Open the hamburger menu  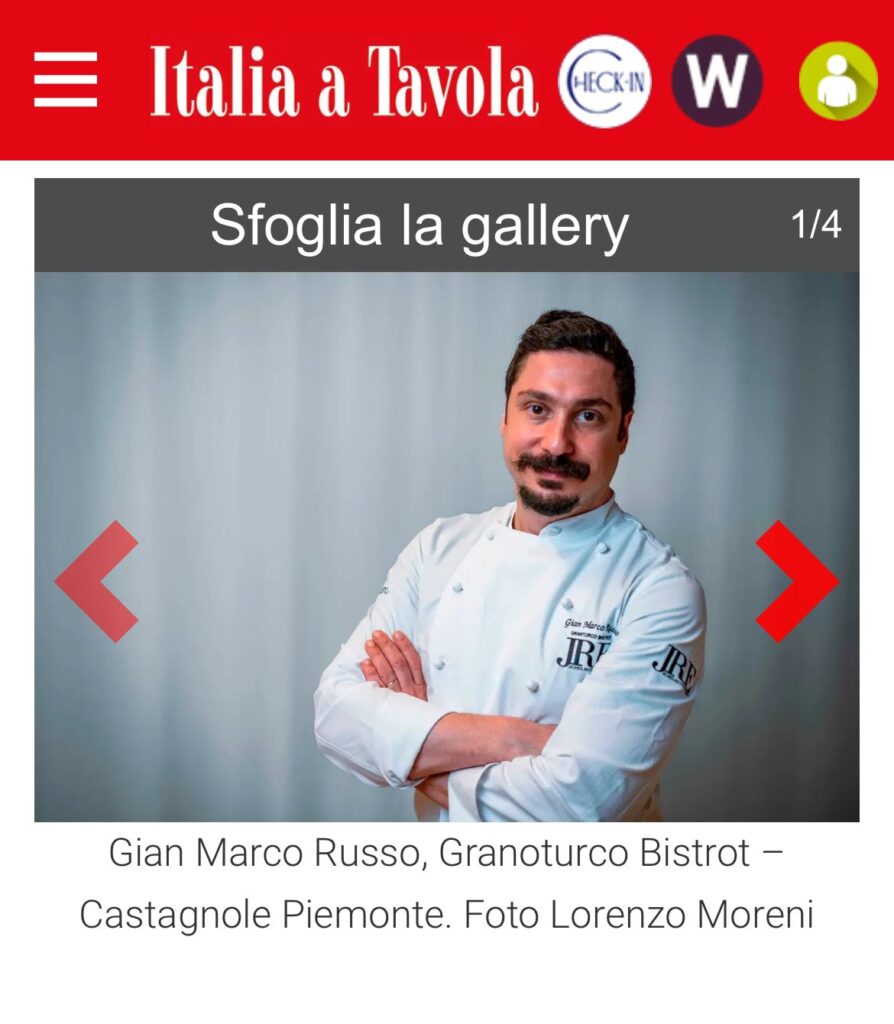coord(66,80)
